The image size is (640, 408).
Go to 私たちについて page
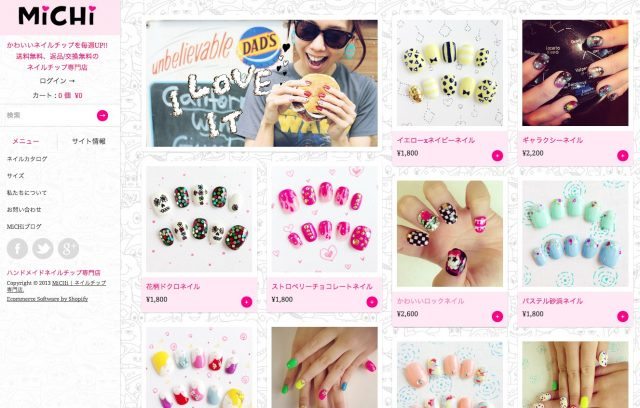tap(27, 192)
